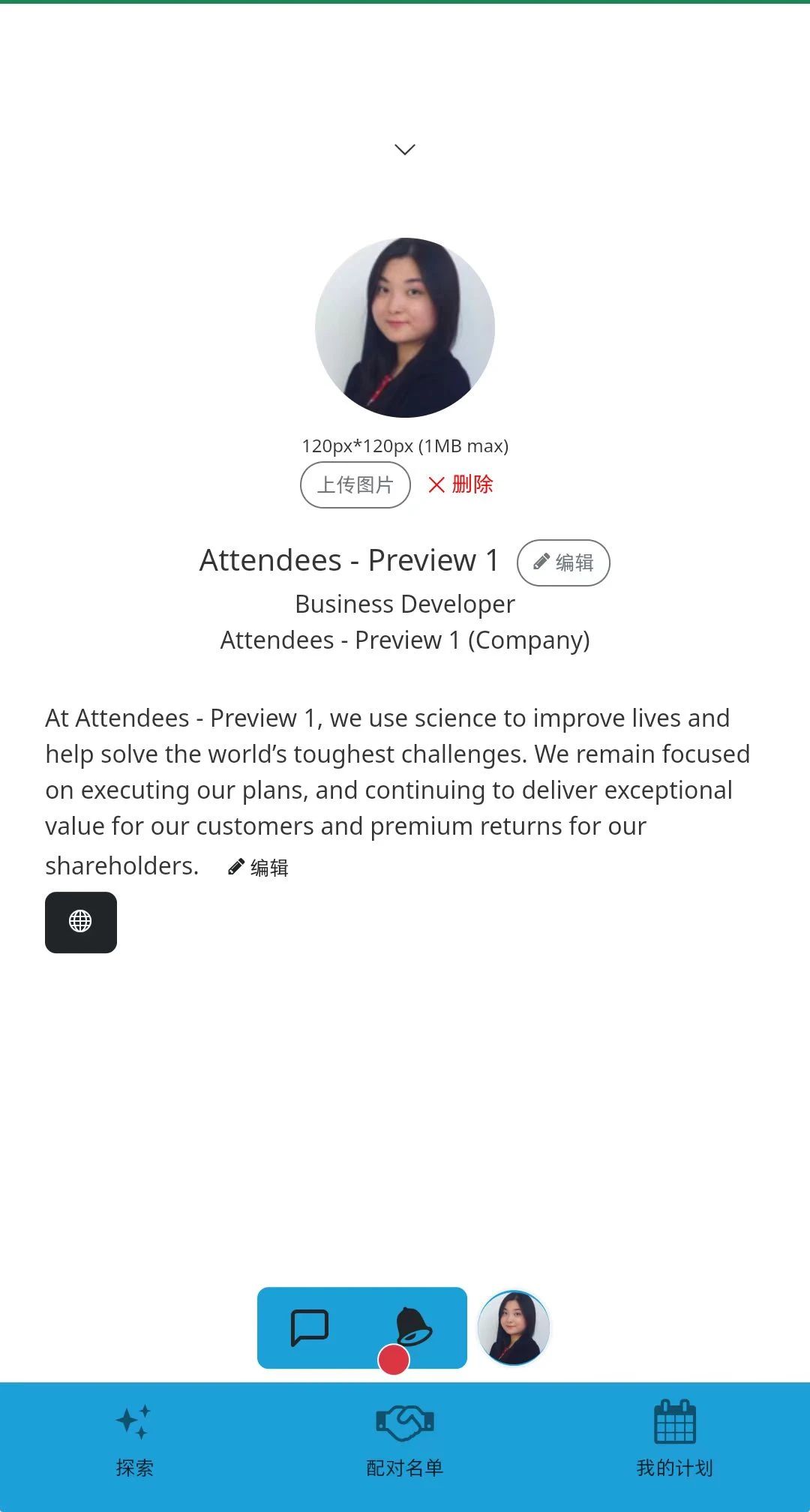Edit the profile description text

click(259, 868)
